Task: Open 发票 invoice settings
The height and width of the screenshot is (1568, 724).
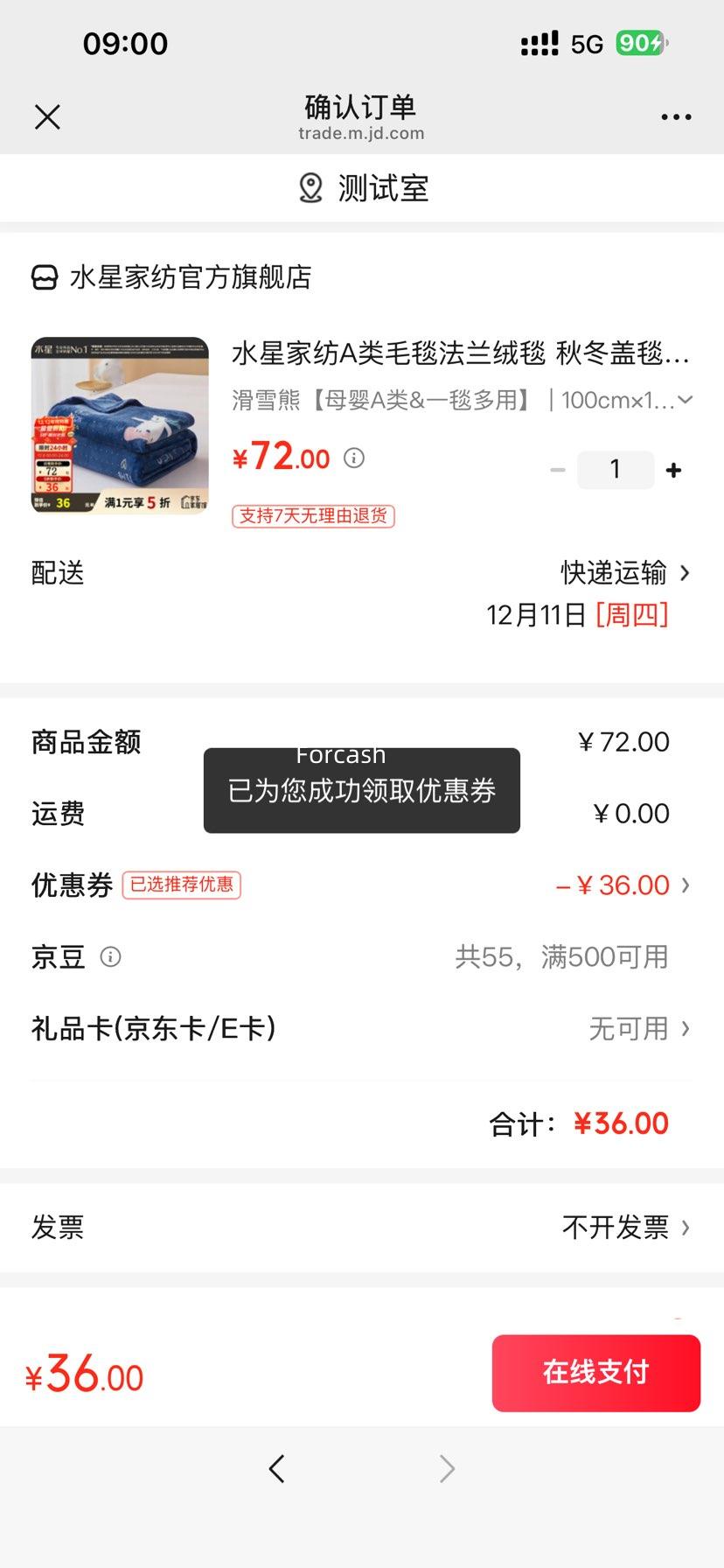Action: coord(624,1227)
